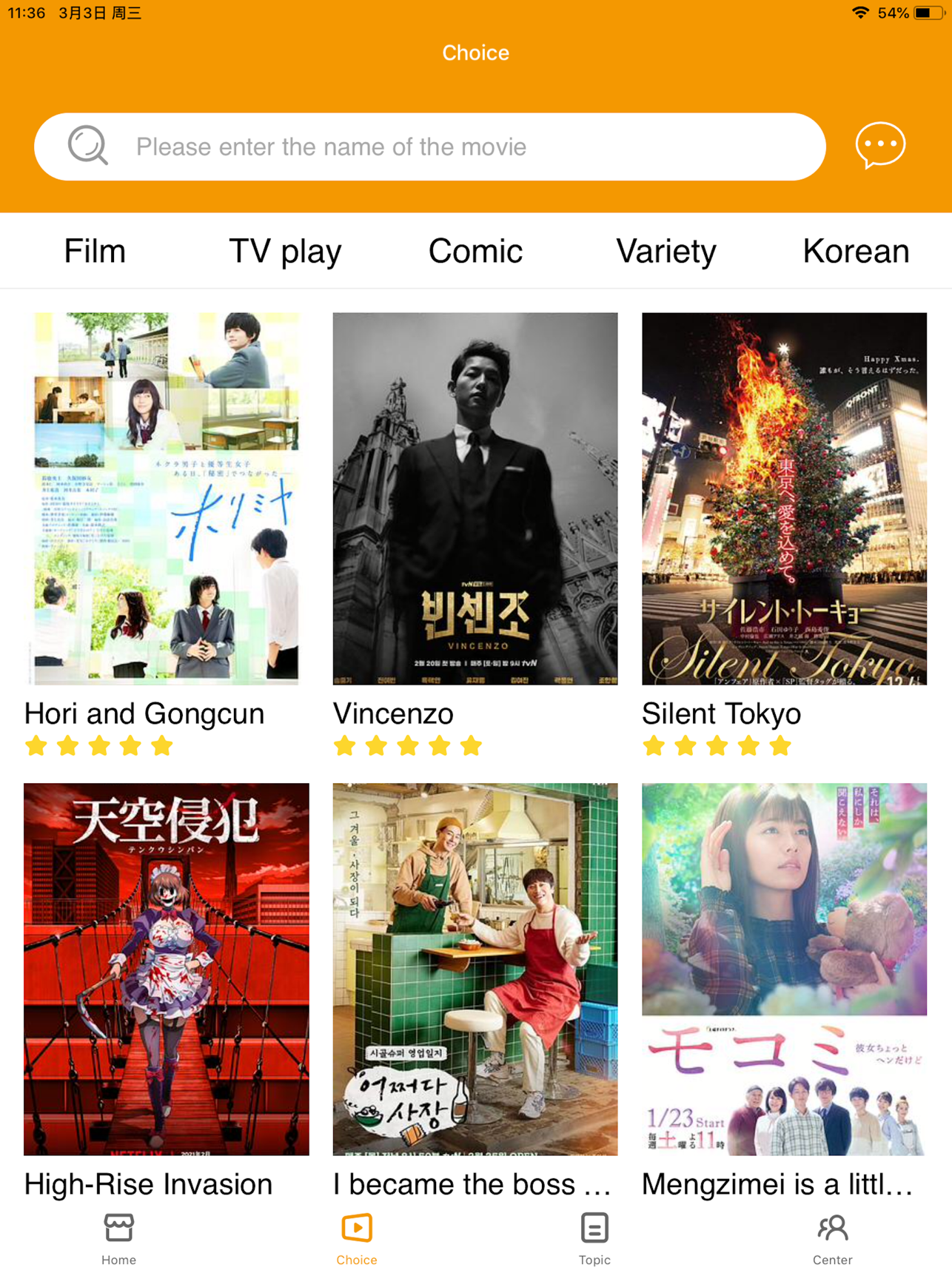Switch to the Film category

[x=95, y=252]
